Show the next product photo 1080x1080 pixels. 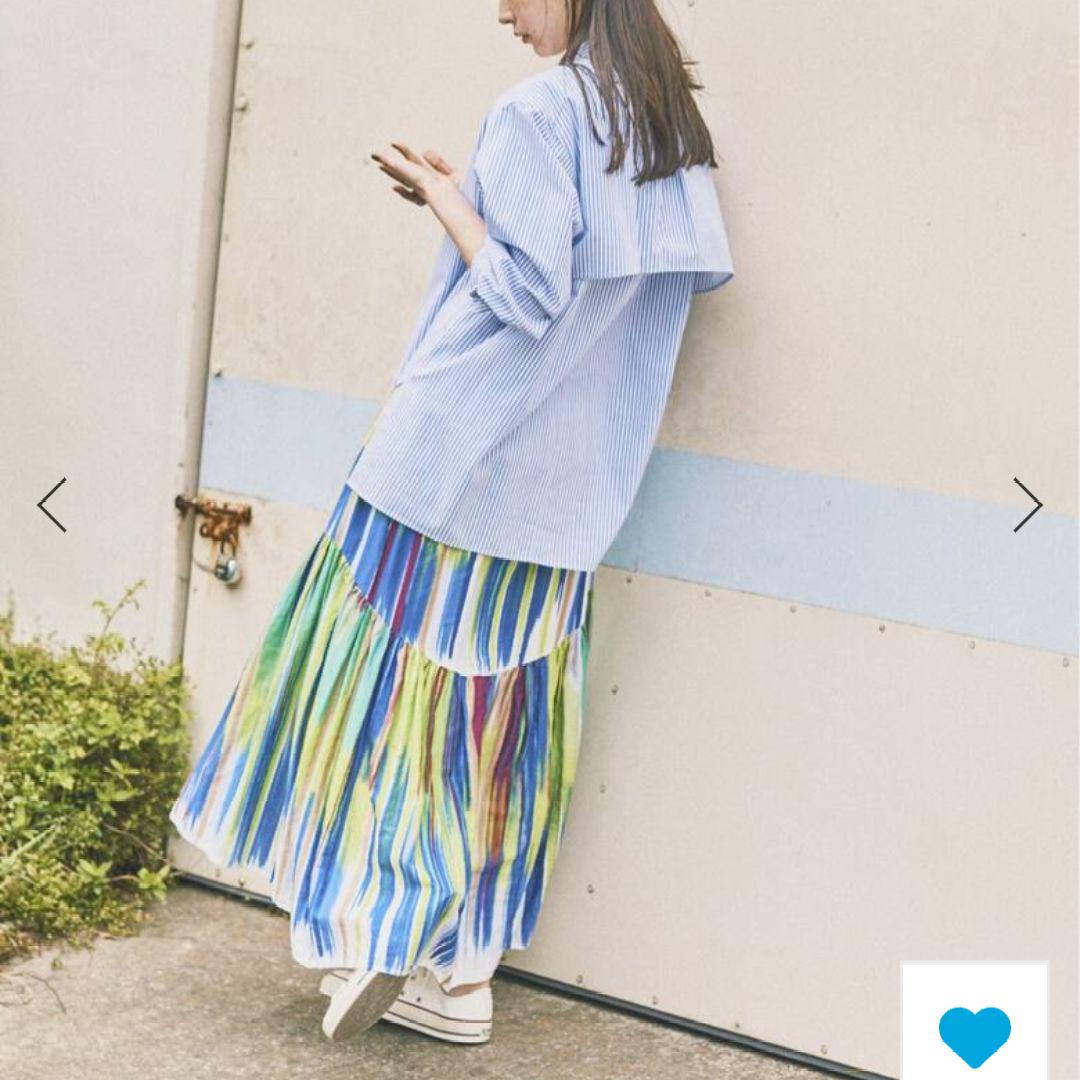(x=1027, y=505)
